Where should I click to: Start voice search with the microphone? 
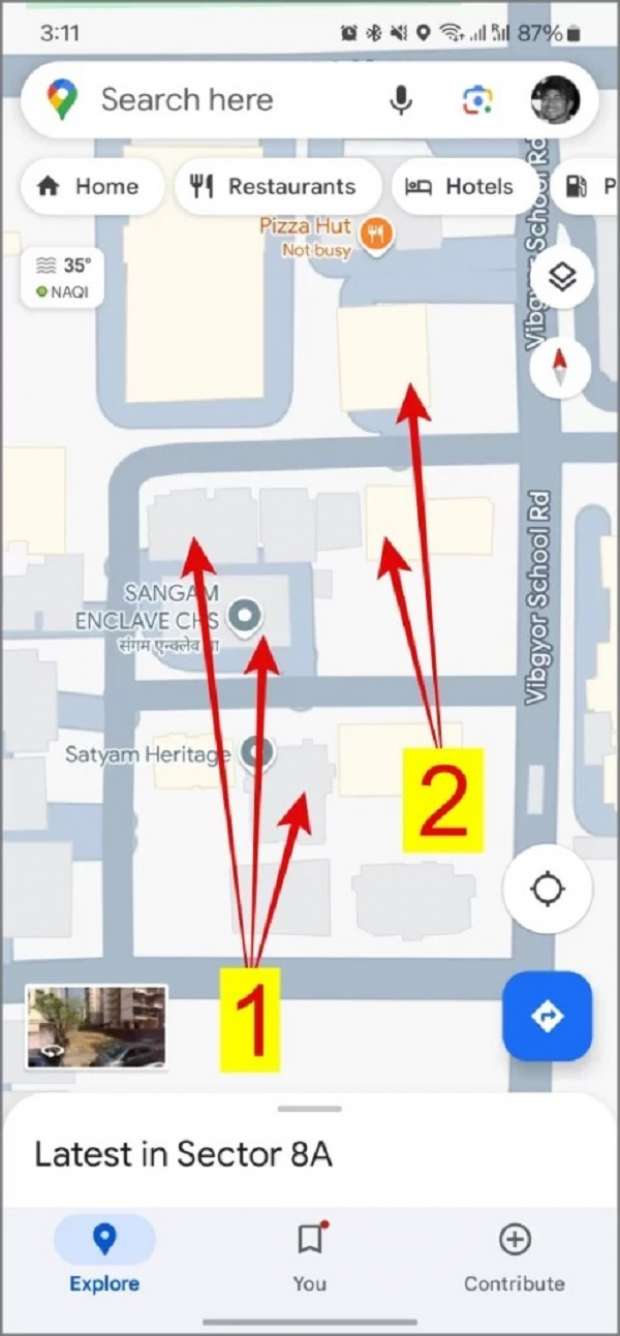402,100
